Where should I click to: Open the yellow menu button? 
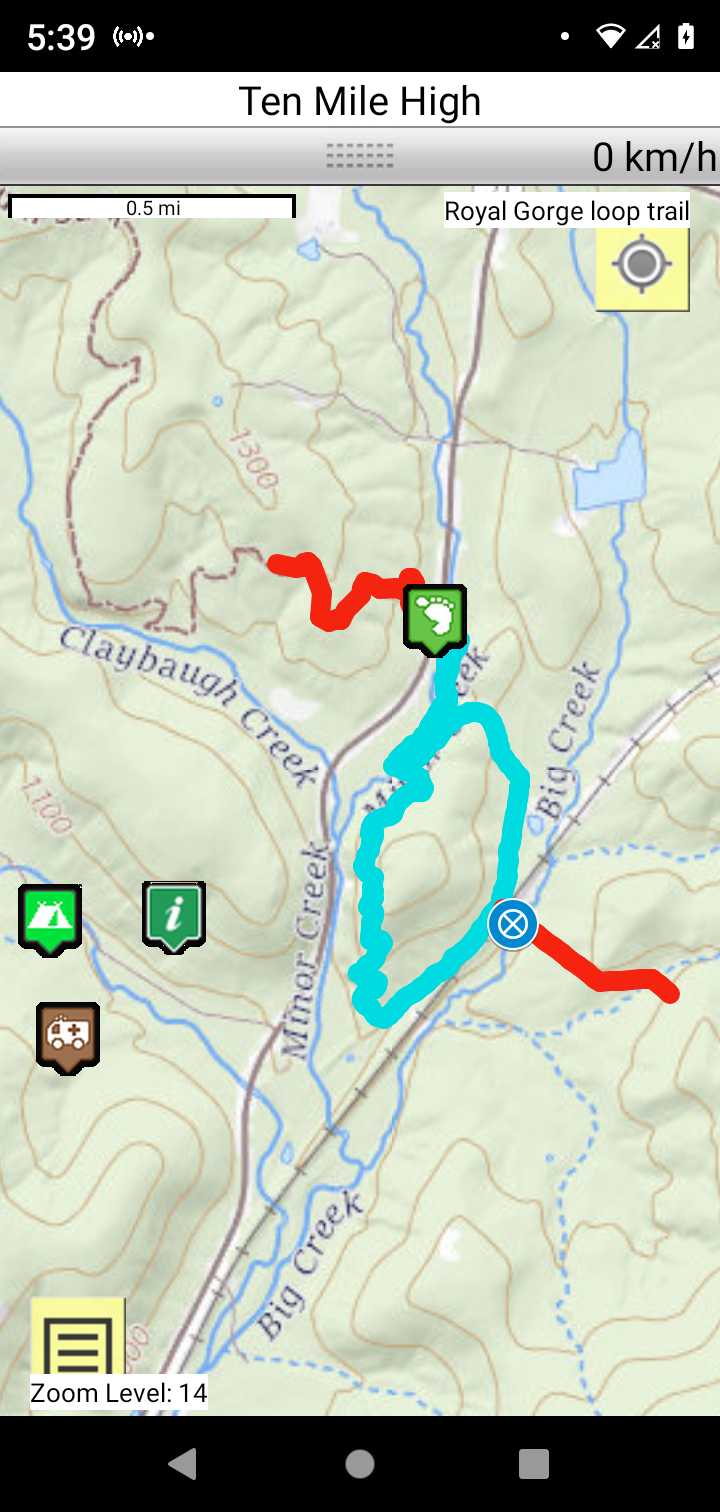pyautogui.click(x=78, y=1343)
